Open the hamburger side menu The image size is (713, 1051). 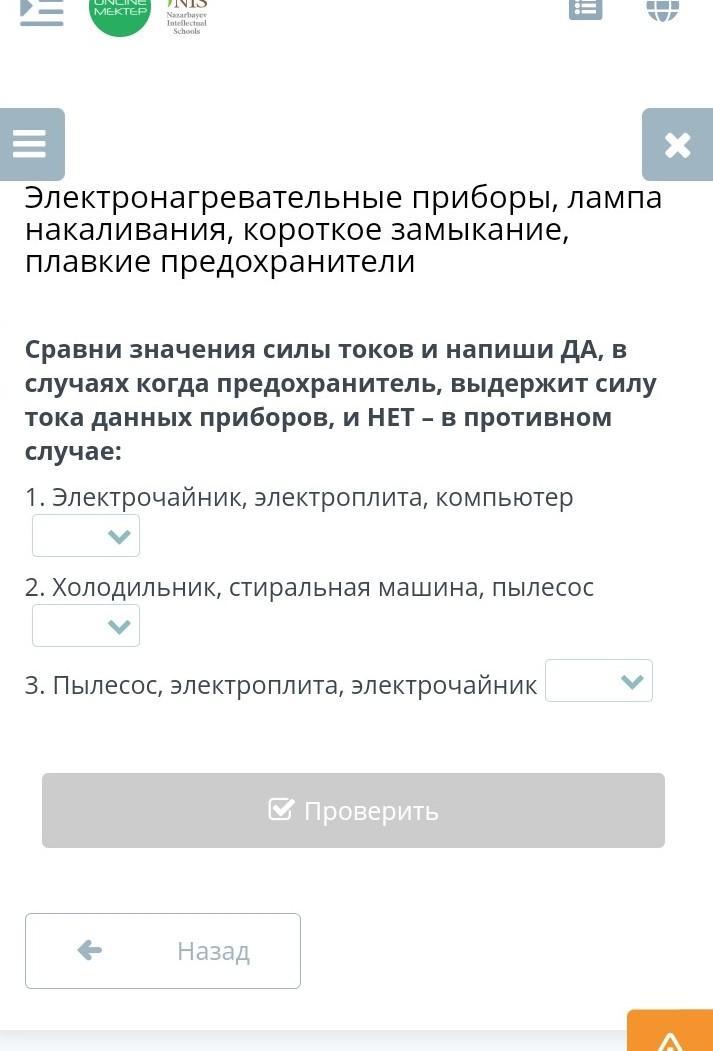(x=31, y=144)
